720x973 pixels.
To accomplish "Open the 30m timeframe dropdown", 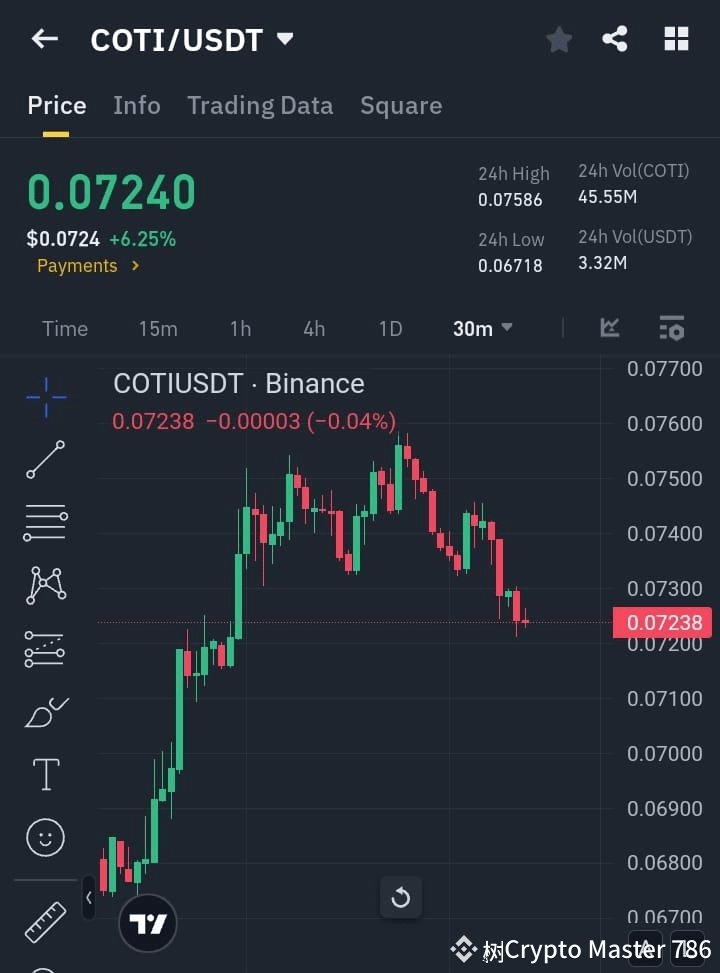I will [x=483, y=328].
